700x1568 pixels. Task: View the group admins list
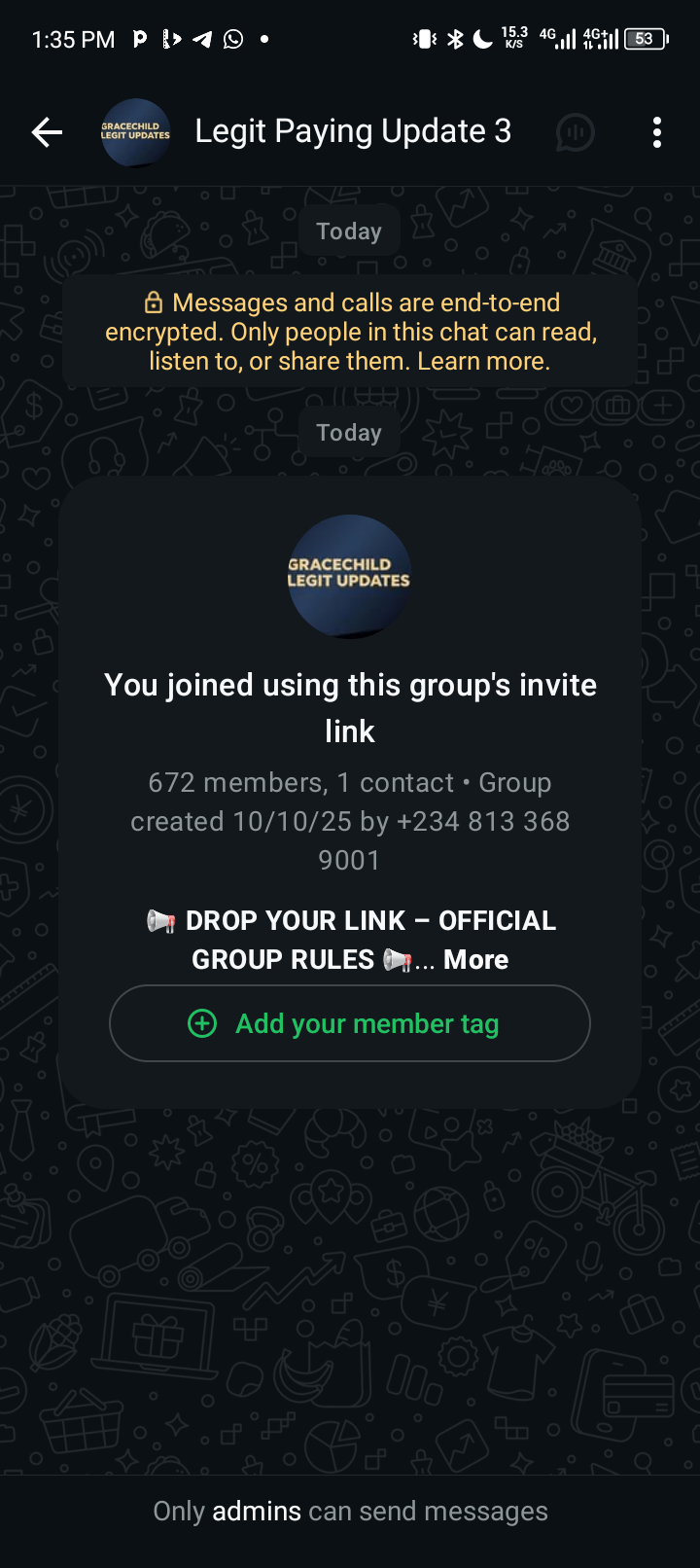tap(257, 1511)
